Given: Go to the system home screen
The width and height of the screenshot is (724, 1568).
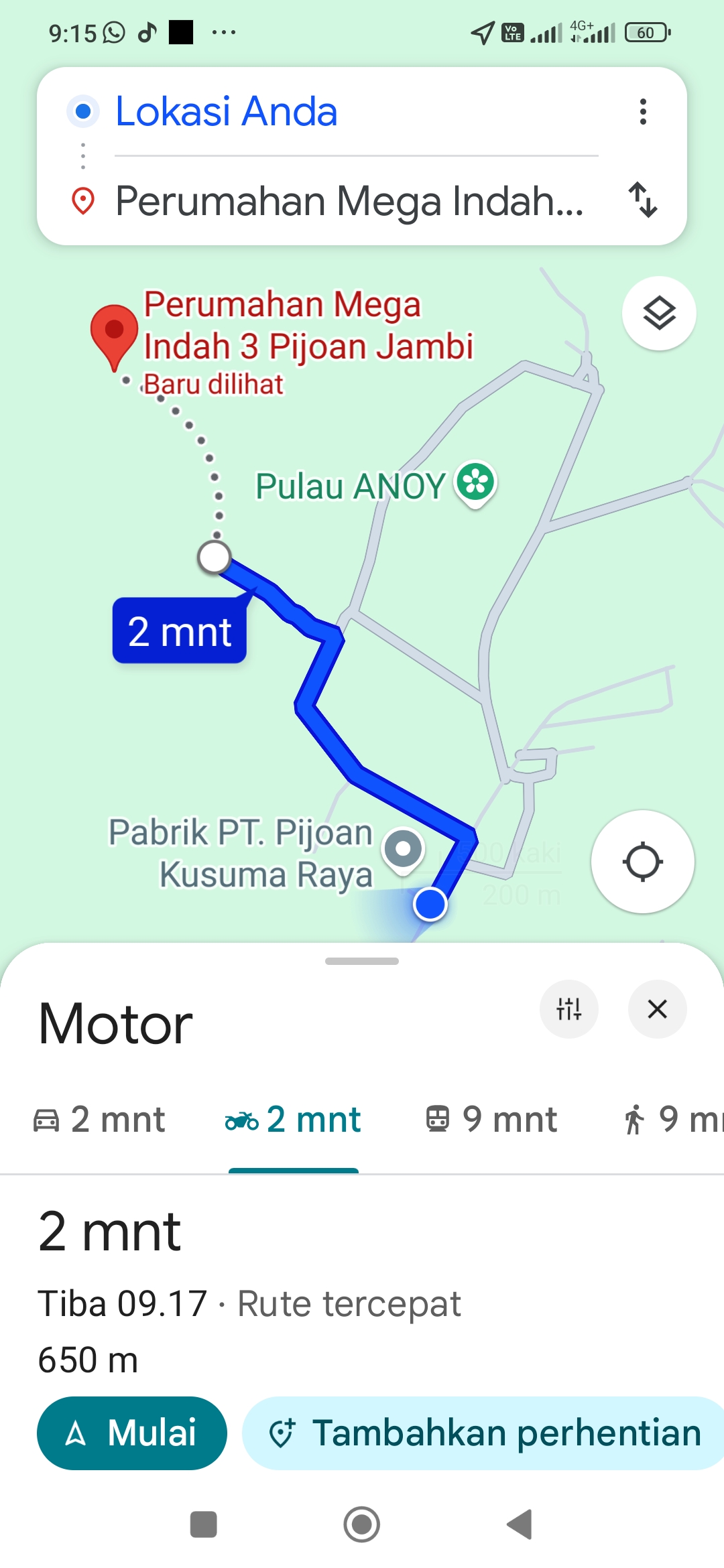Looking at the screenshot, I should tap(362, 1524).
